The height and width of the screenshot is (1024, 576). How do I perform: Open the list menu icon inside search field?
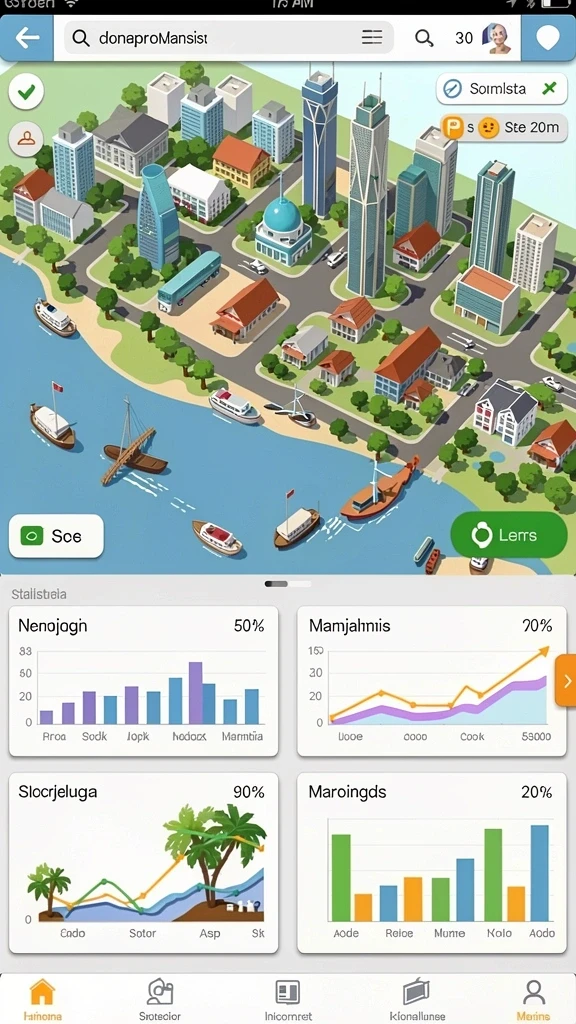pyautogui.click(x=372, y=38)
